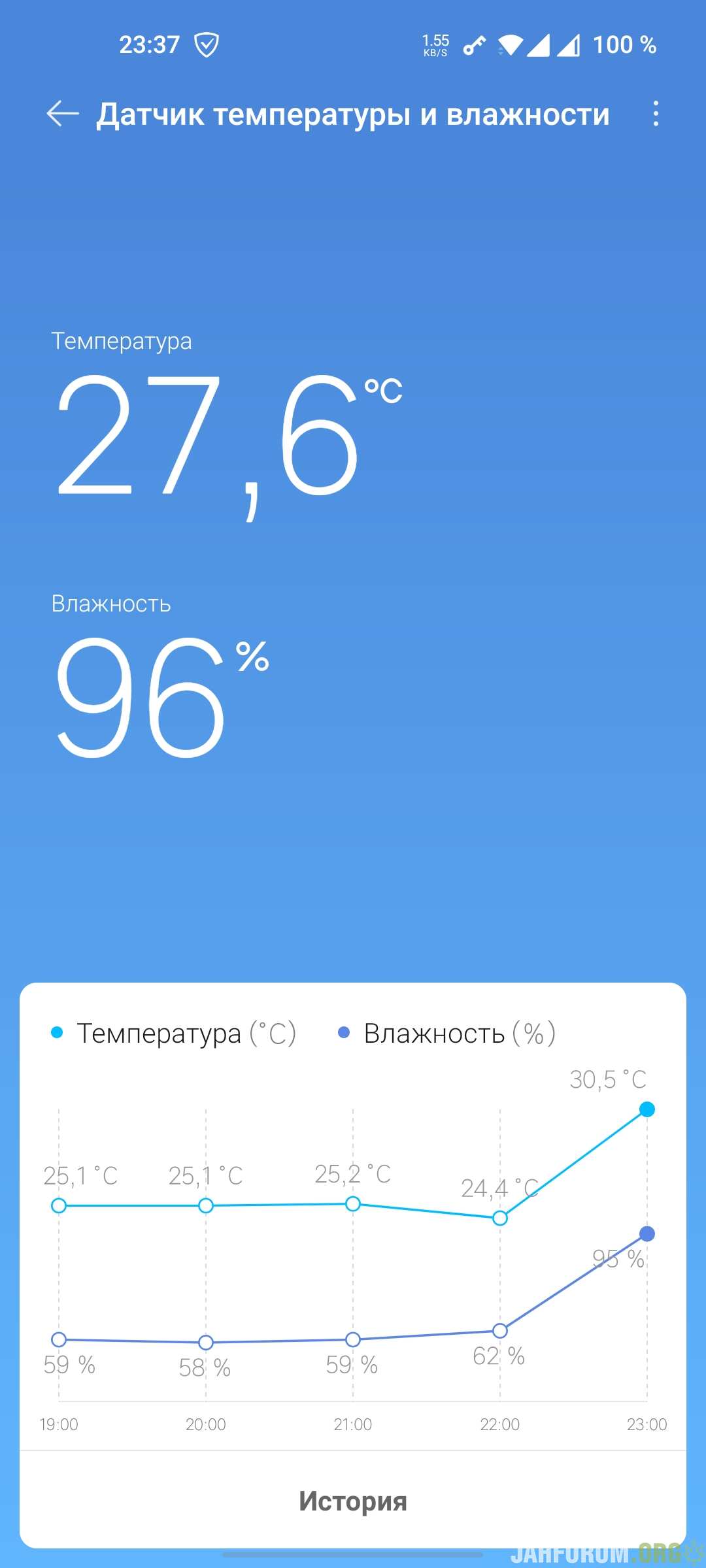Go back using the arrow icon

pyautogui.click(x=63, y=114)
